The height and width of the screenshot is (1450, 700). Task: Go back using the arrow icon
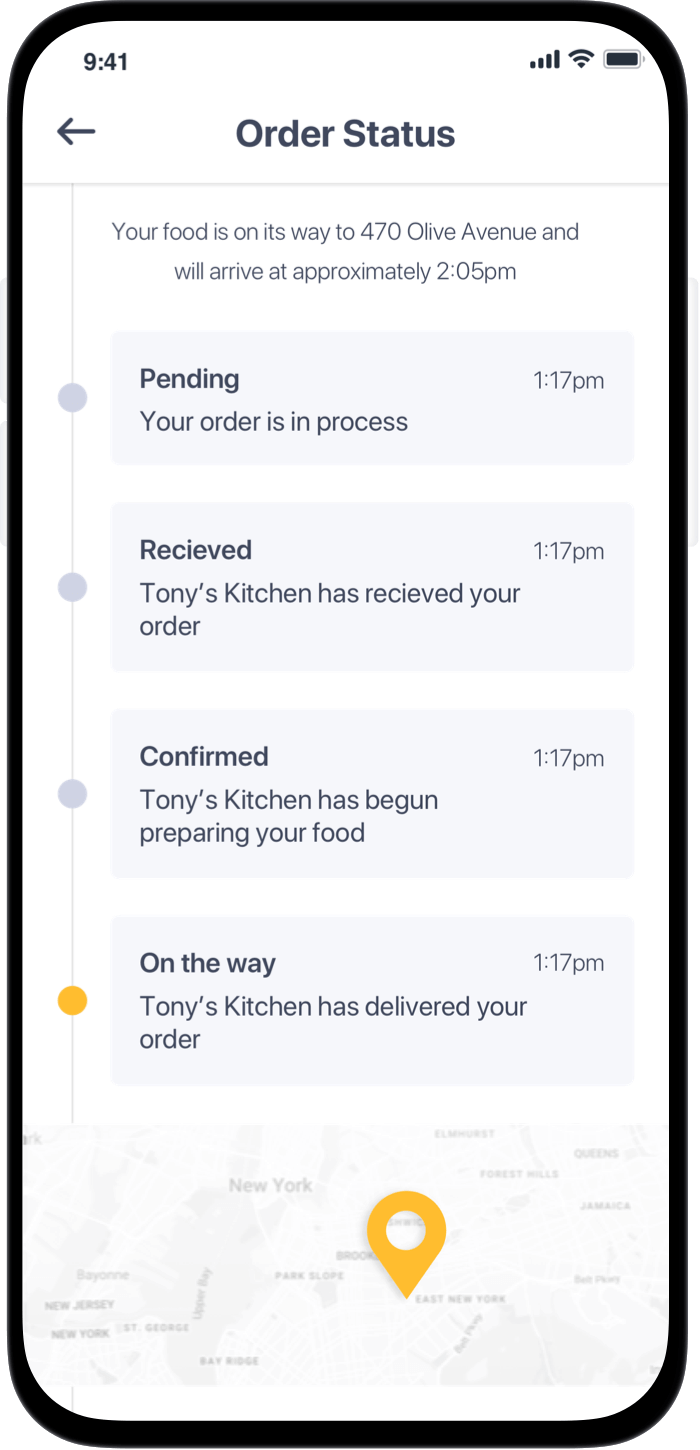tap(76, 131)
